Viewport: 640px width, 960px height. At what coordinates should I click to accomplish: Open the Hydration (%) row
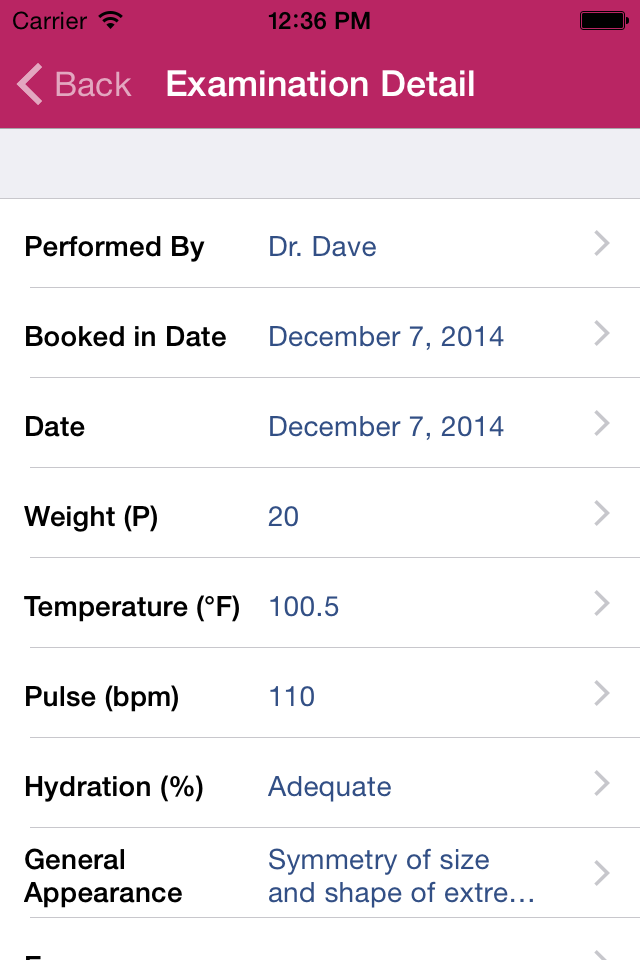click(x=320, y=785)
